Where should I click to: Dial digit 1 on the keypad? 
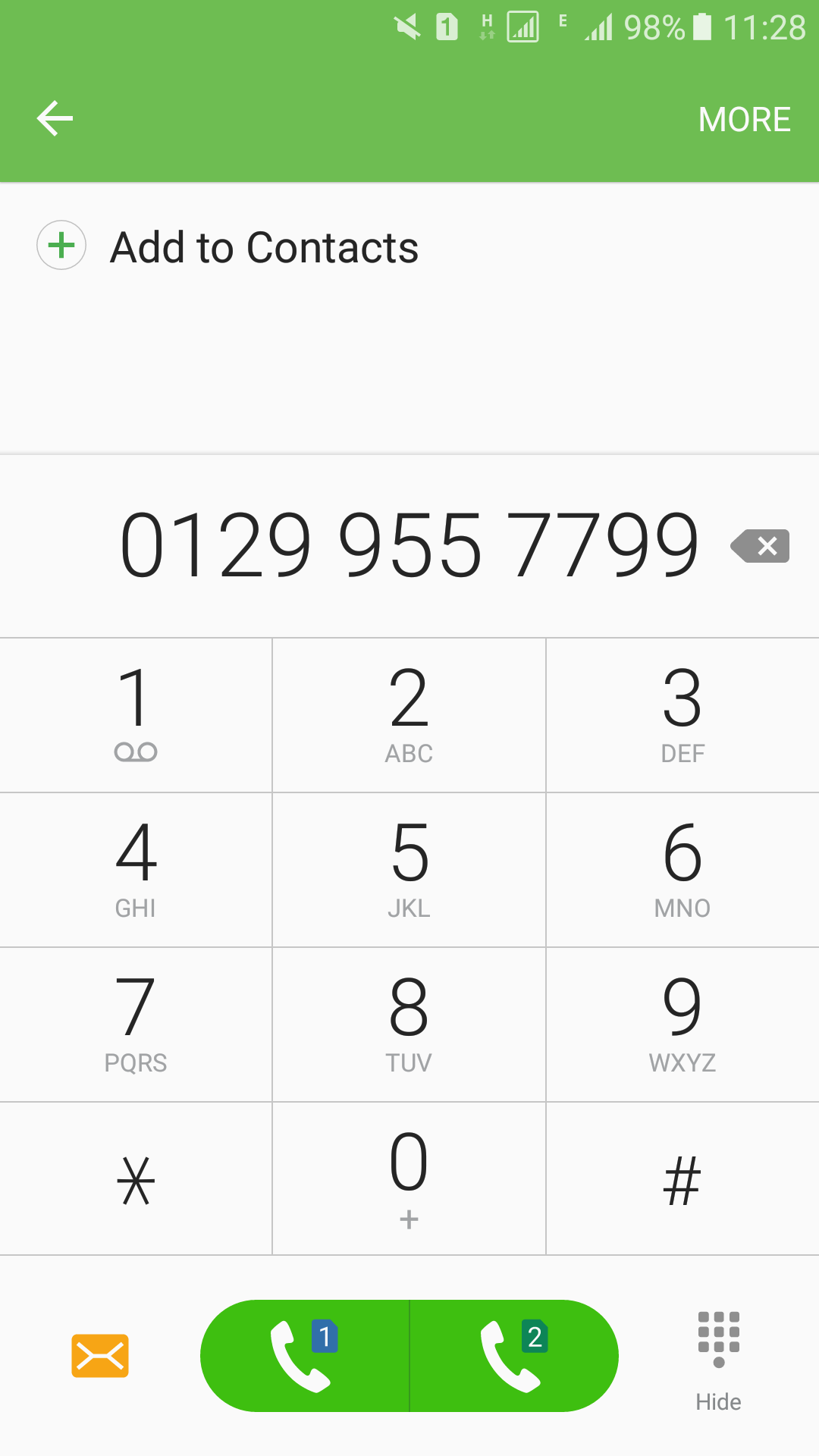pos(136,714)
